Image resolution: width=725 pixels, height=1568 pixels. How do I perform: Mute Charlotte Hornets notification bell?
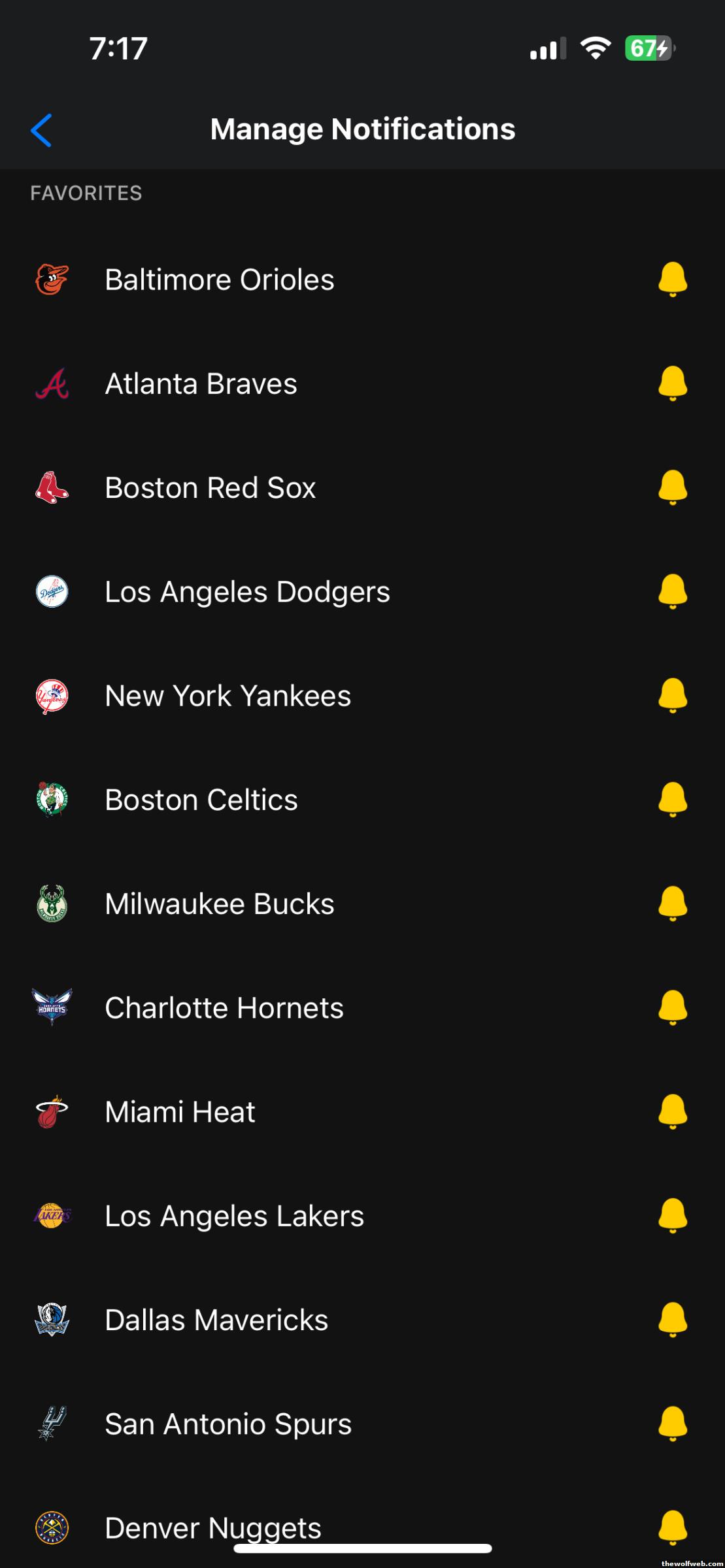(672, 1007)
